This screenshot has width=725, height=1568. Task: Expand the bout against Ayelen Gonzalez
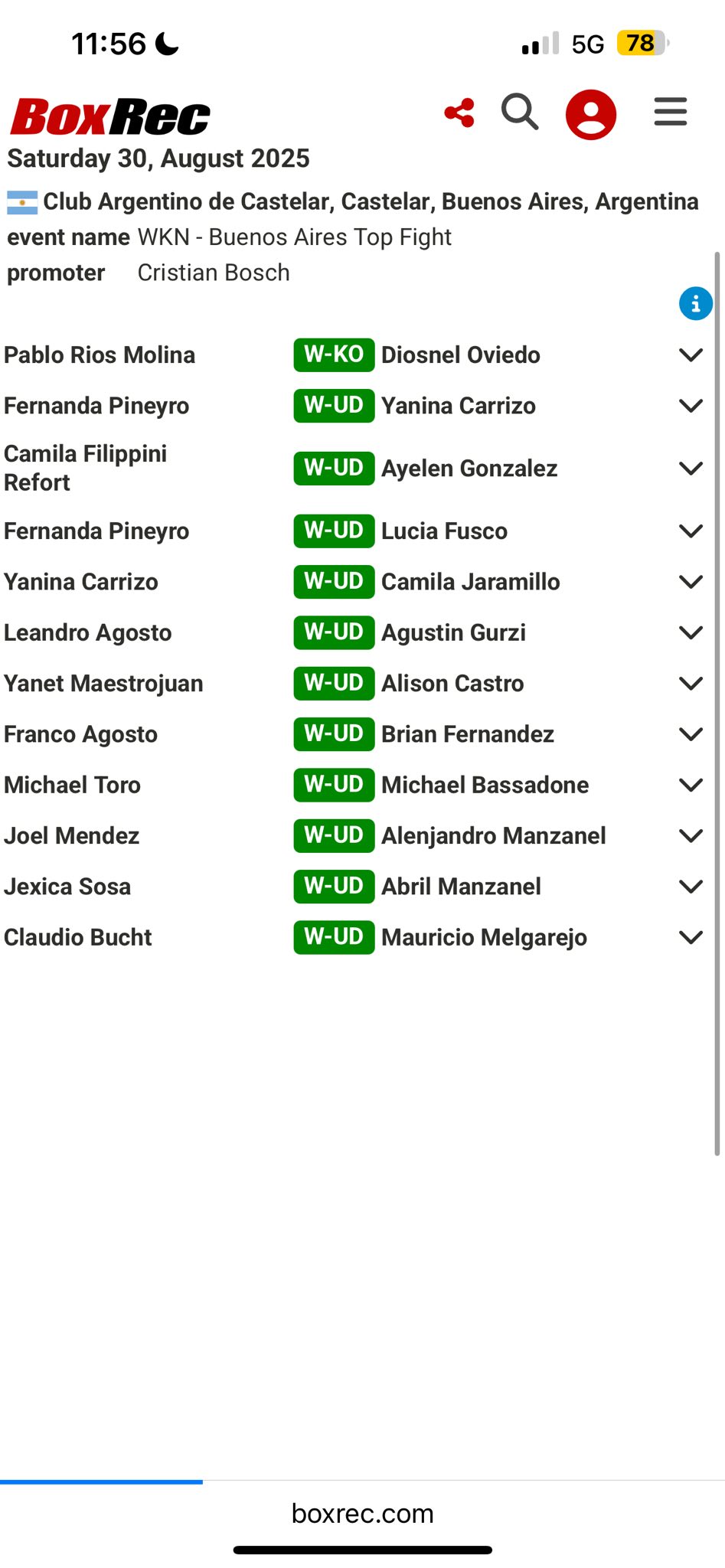click(691, 469)
